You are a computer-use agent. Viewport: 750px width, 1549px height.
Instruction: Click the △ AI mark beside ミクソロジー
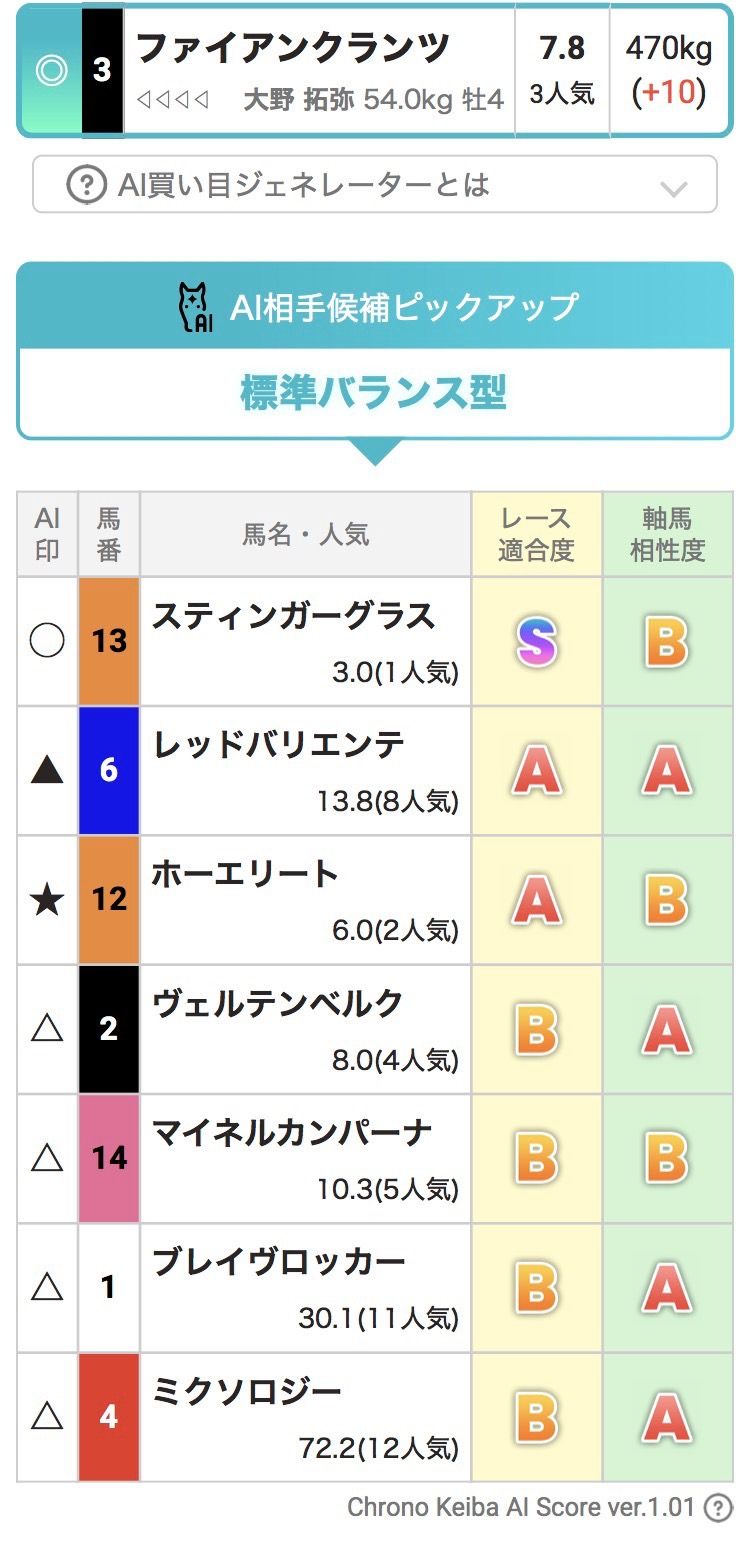[x=45, y=1417]
